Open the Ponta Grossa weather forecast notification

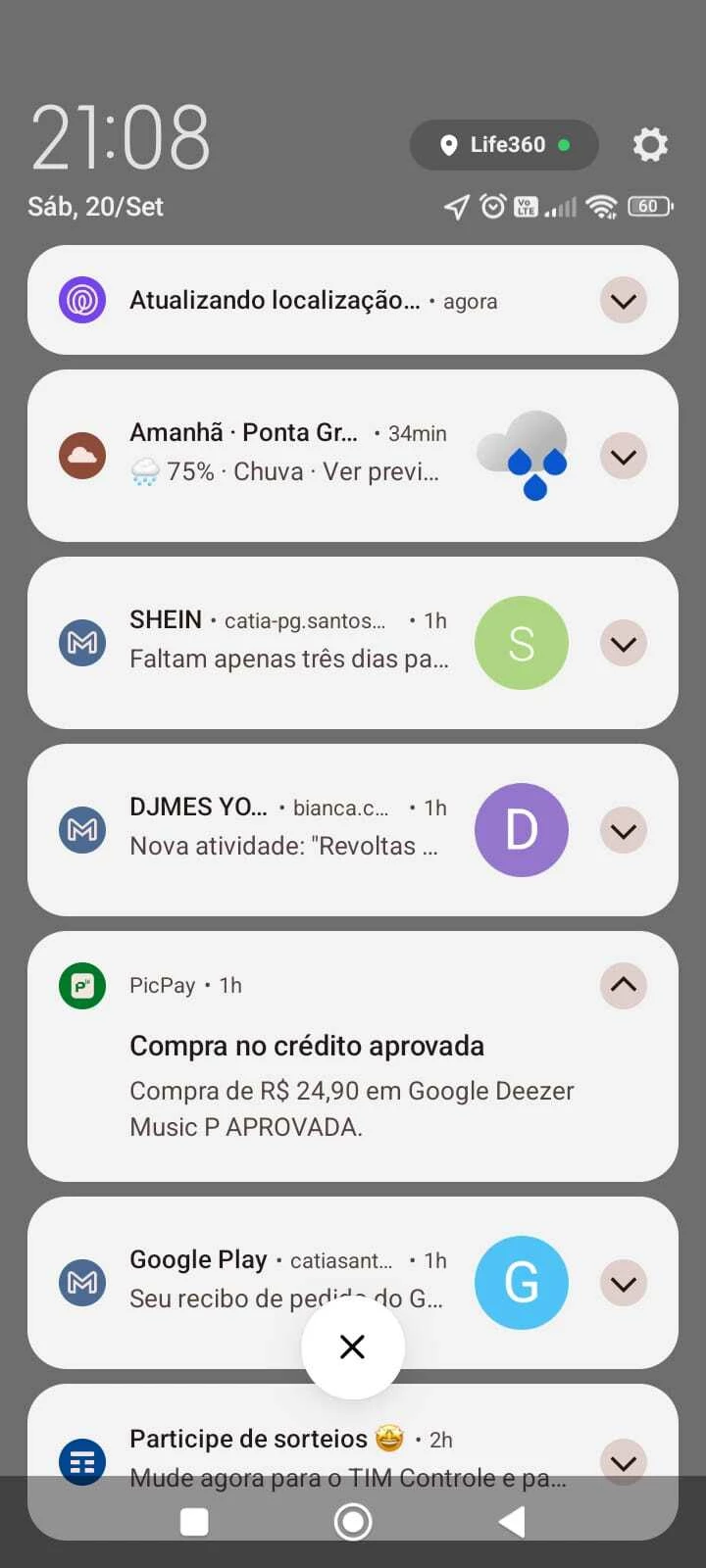pos(287,453)
